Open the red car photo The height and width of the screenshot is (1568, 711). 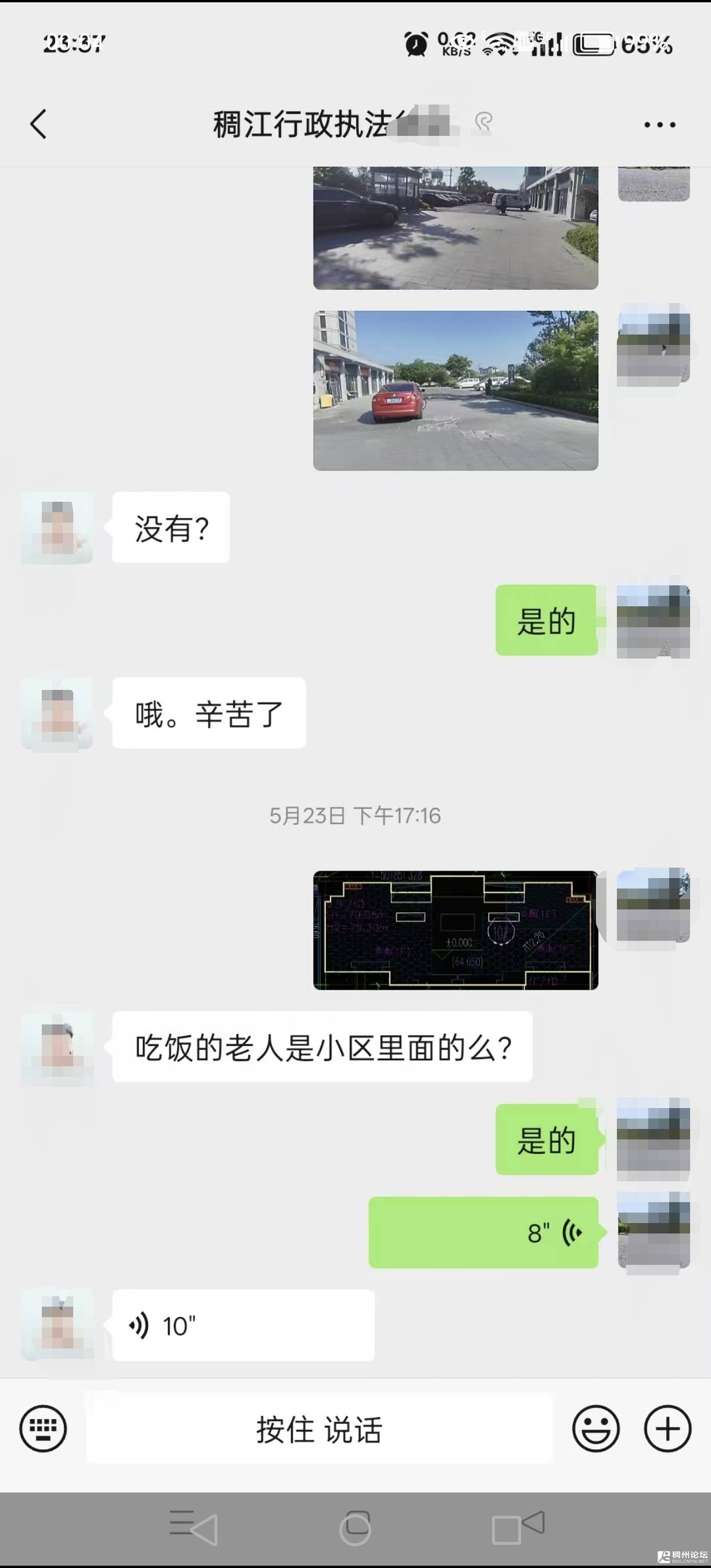(x=455, y=390)
